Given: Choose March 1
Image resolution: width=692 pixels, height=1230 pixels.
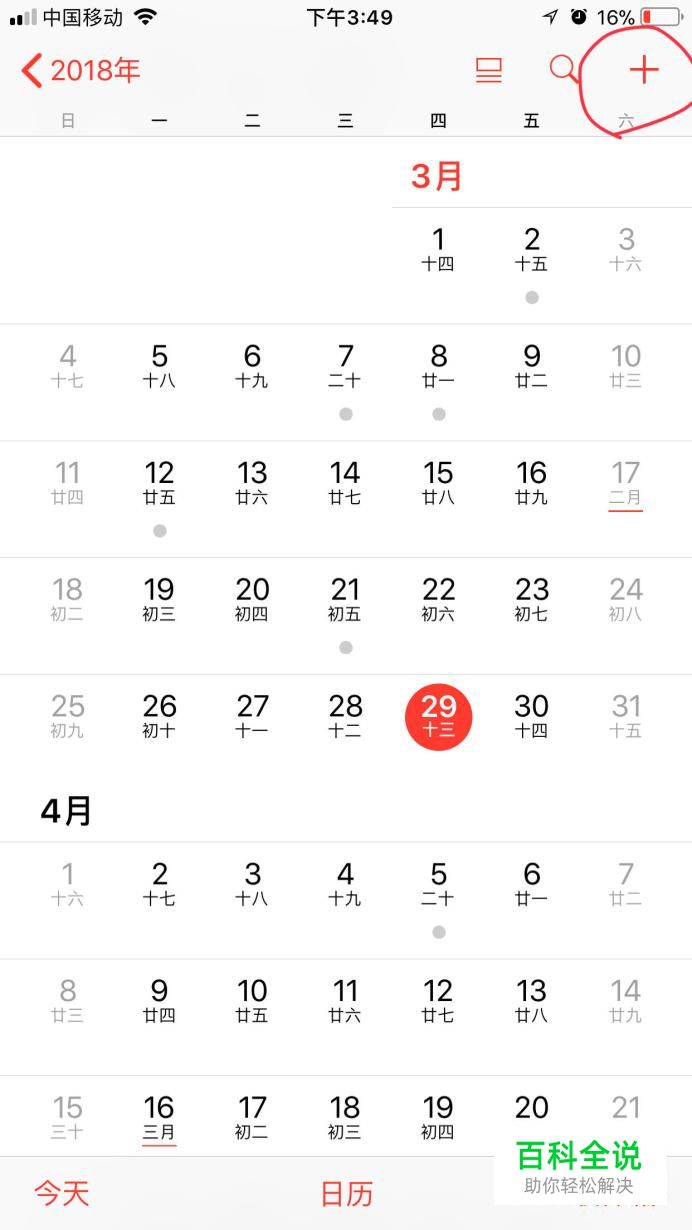Looking at the screenshot, I should (438, 249).
